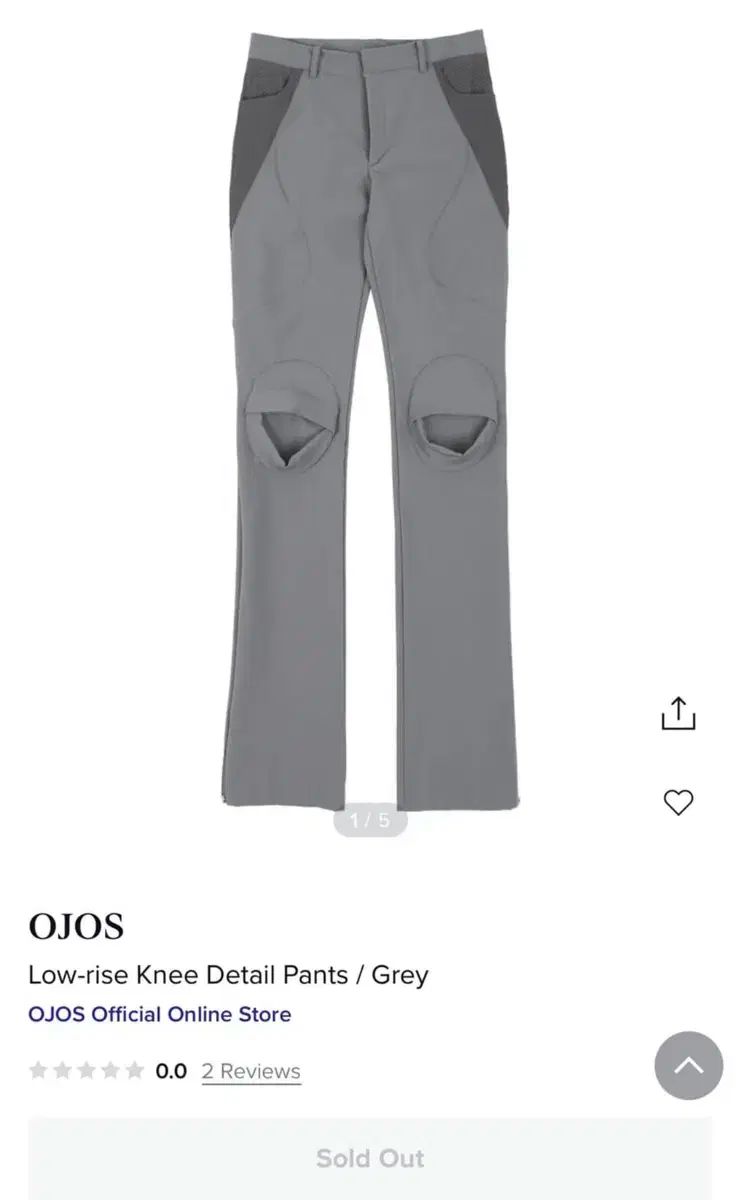The image size is (741, 1200).
Task: Select the fourth rating star
Action: point(110,1070)
